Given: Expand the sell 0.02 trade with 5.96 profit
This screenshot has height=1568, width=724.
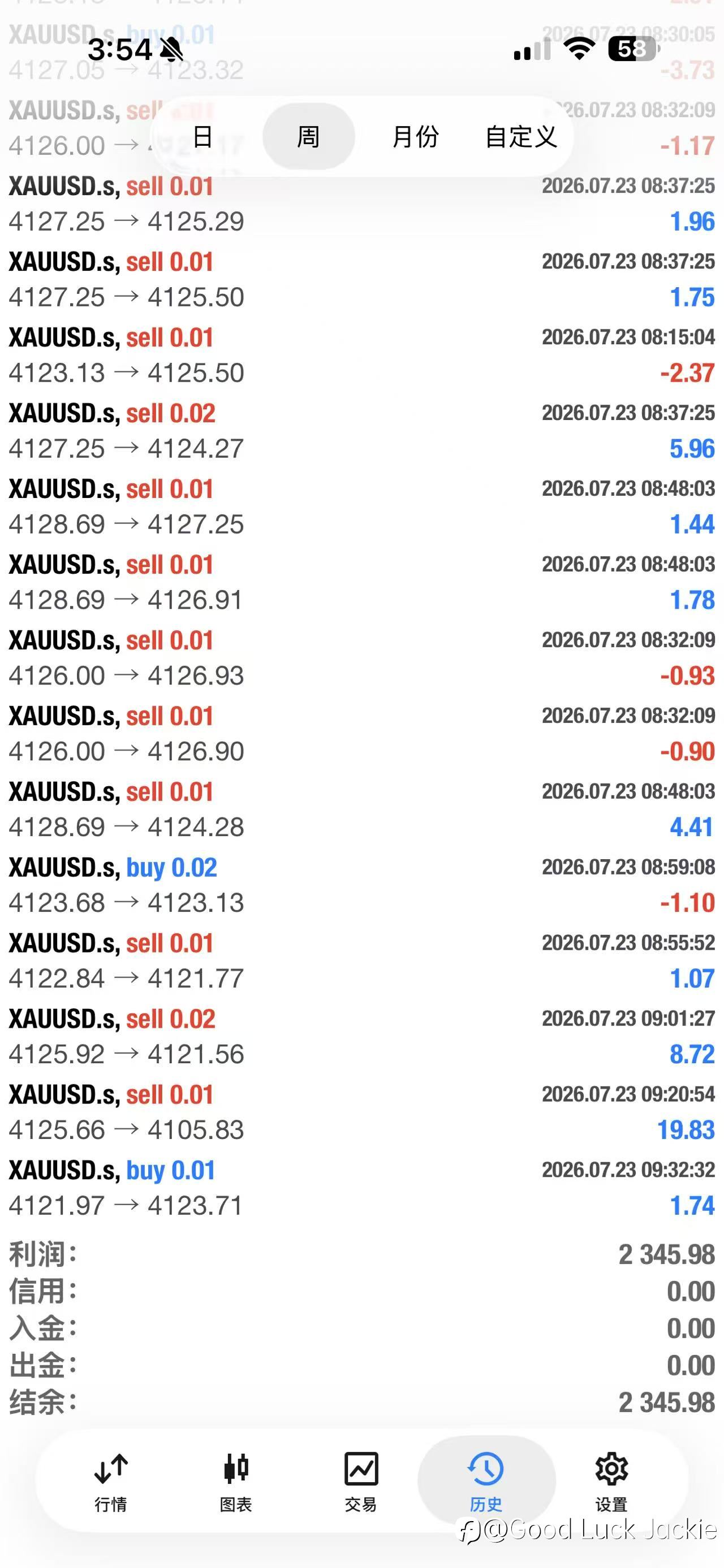Looking at the screenshot, I should (x=361, y=431).
